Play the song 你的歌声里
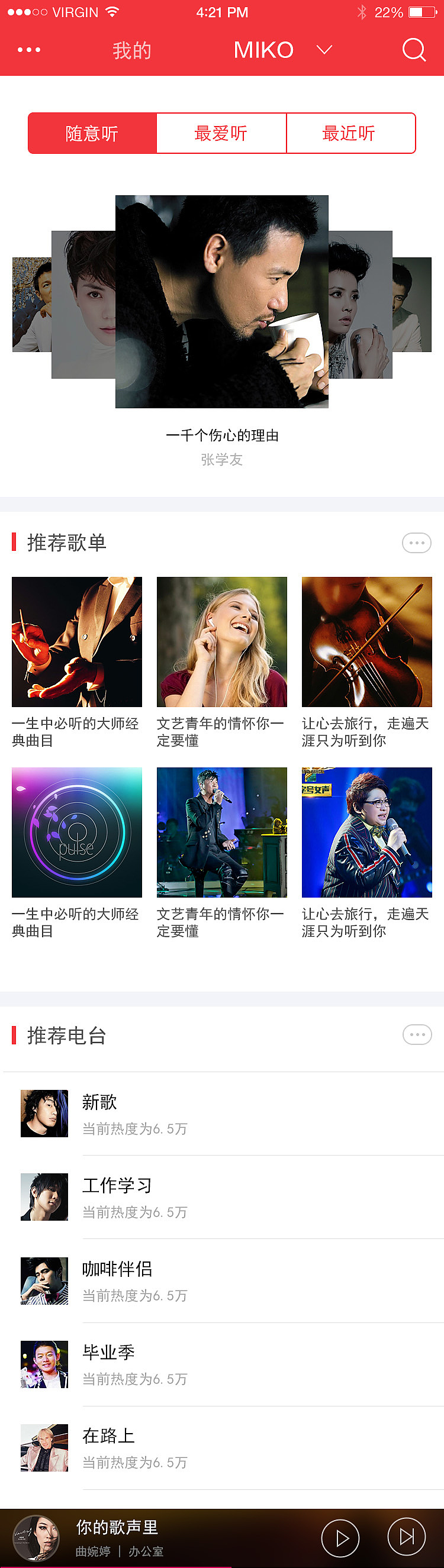Screen dimensions: 444x1568 [340, 1538]
